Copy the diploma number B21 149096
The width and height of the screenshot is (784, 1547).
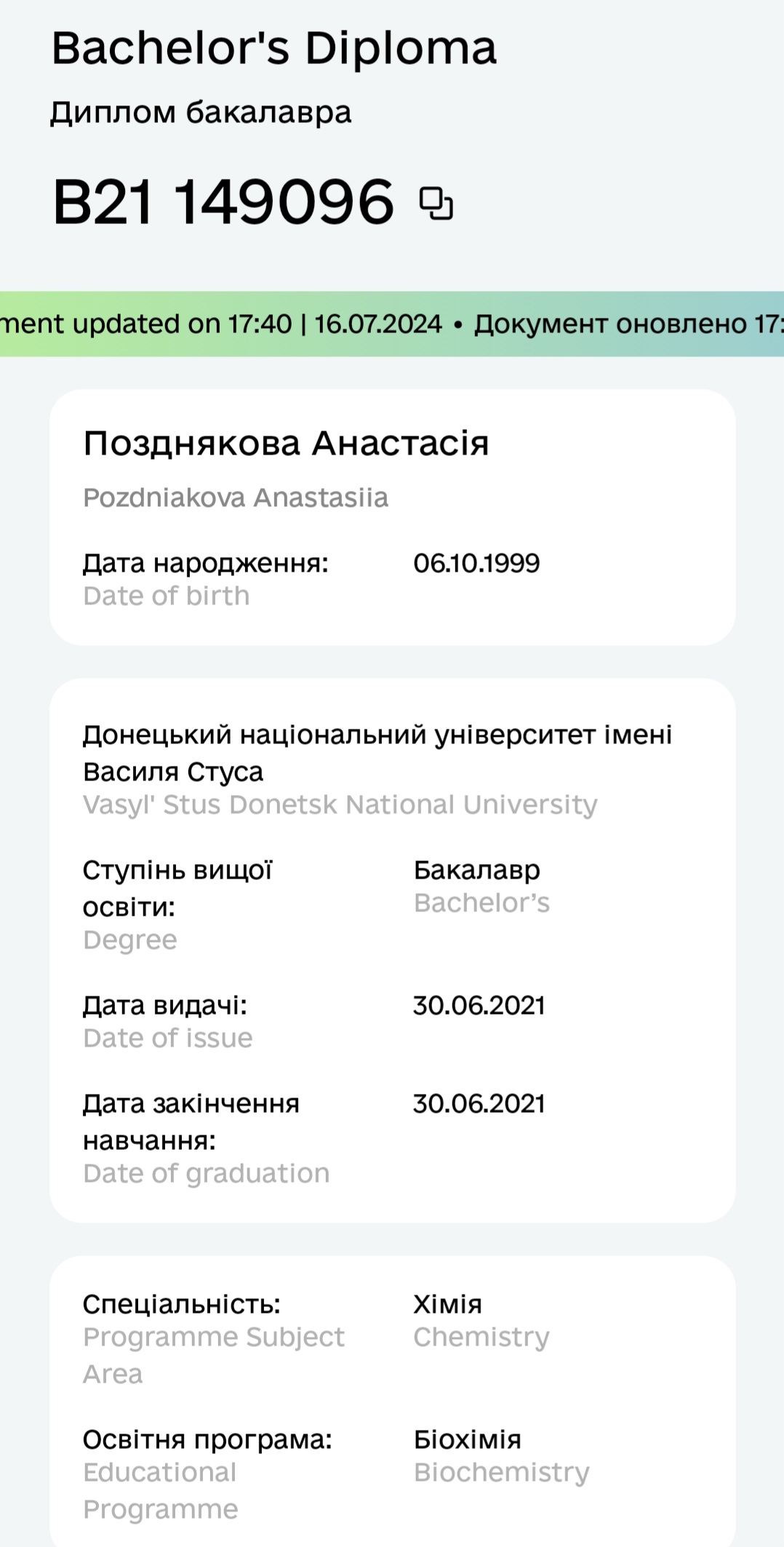(436, 204)
